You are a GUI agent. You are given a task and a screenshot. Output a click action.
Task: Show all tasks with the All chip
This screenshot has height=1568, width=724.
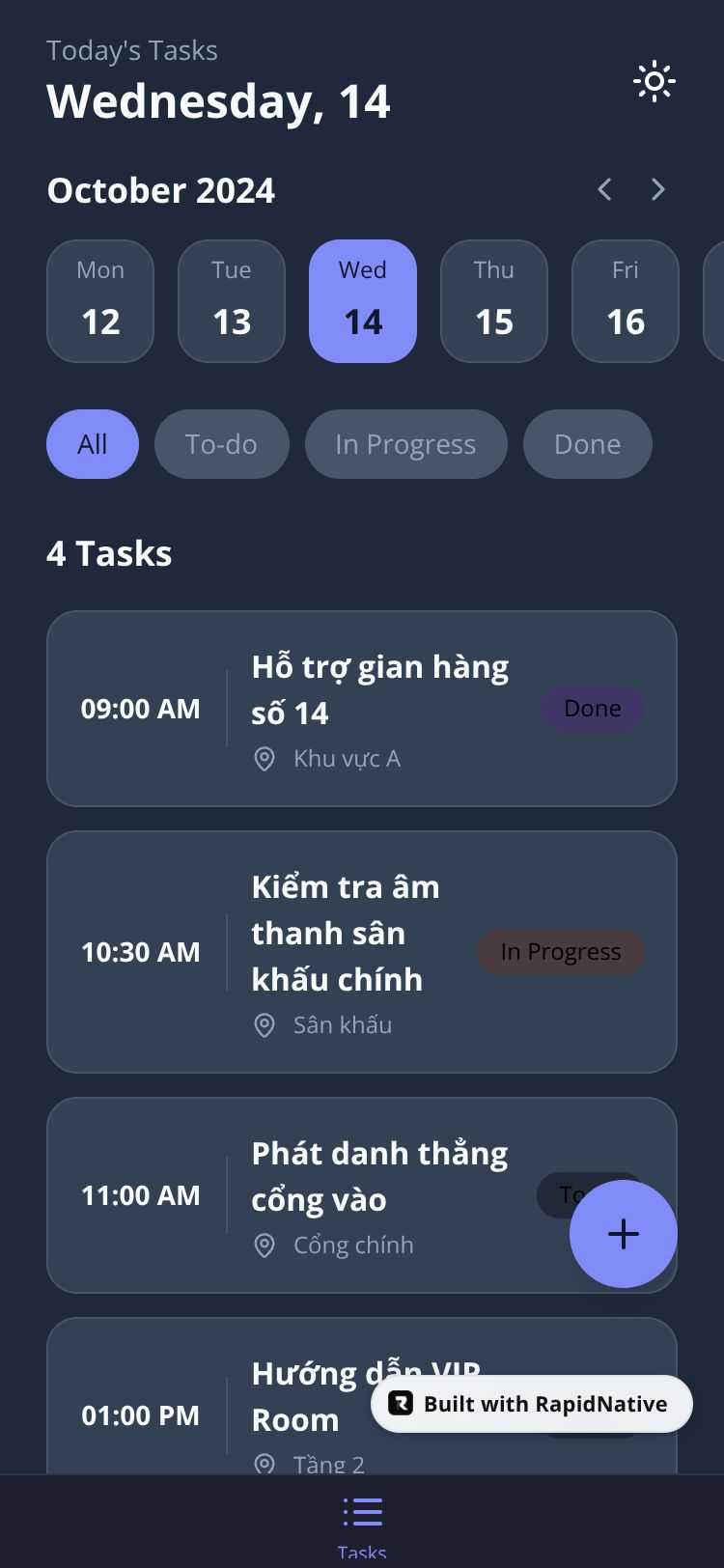(x=93, y=444)
